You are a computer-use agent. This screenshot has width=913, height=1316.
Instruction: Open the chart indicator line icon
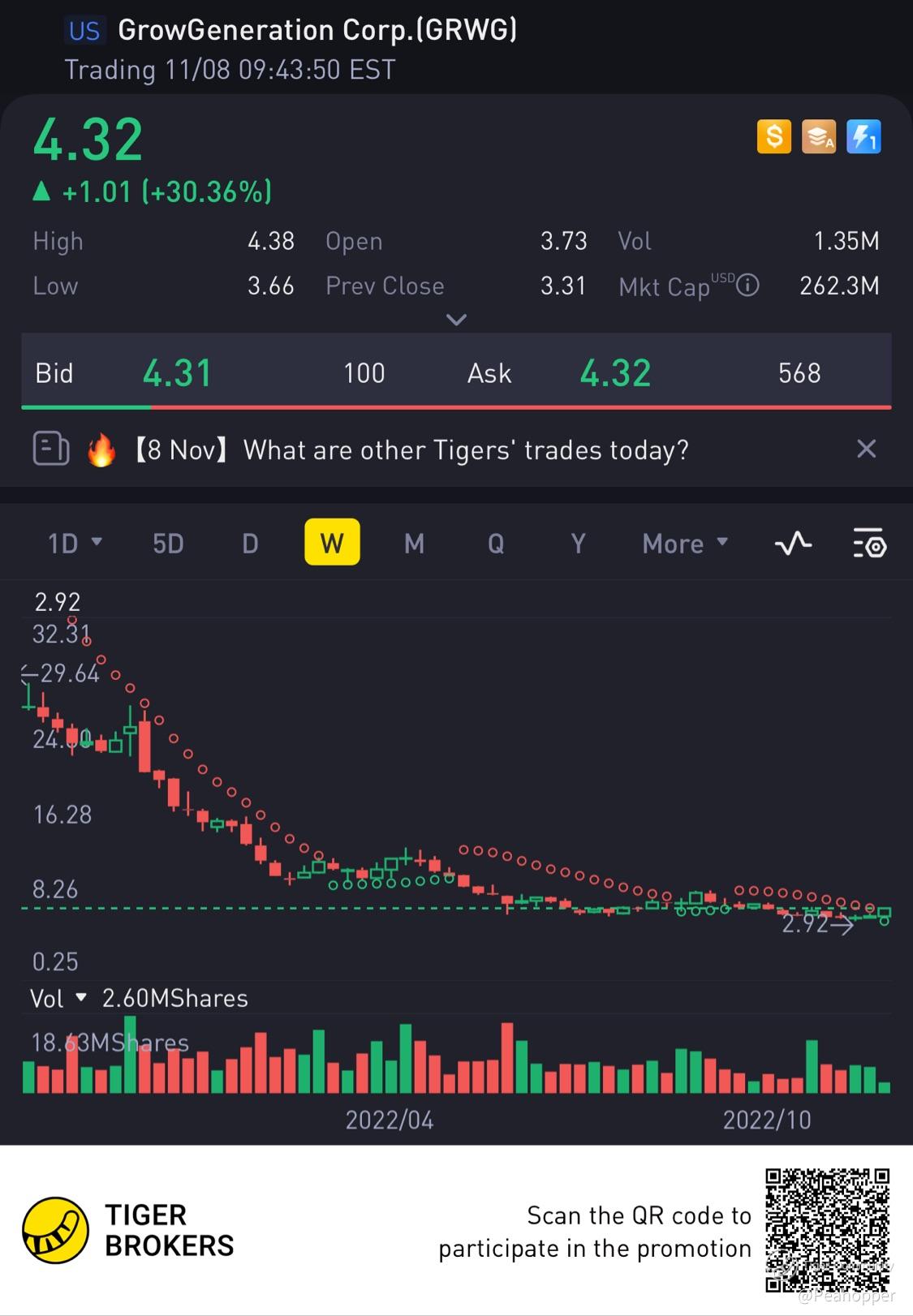coord(793,543)
